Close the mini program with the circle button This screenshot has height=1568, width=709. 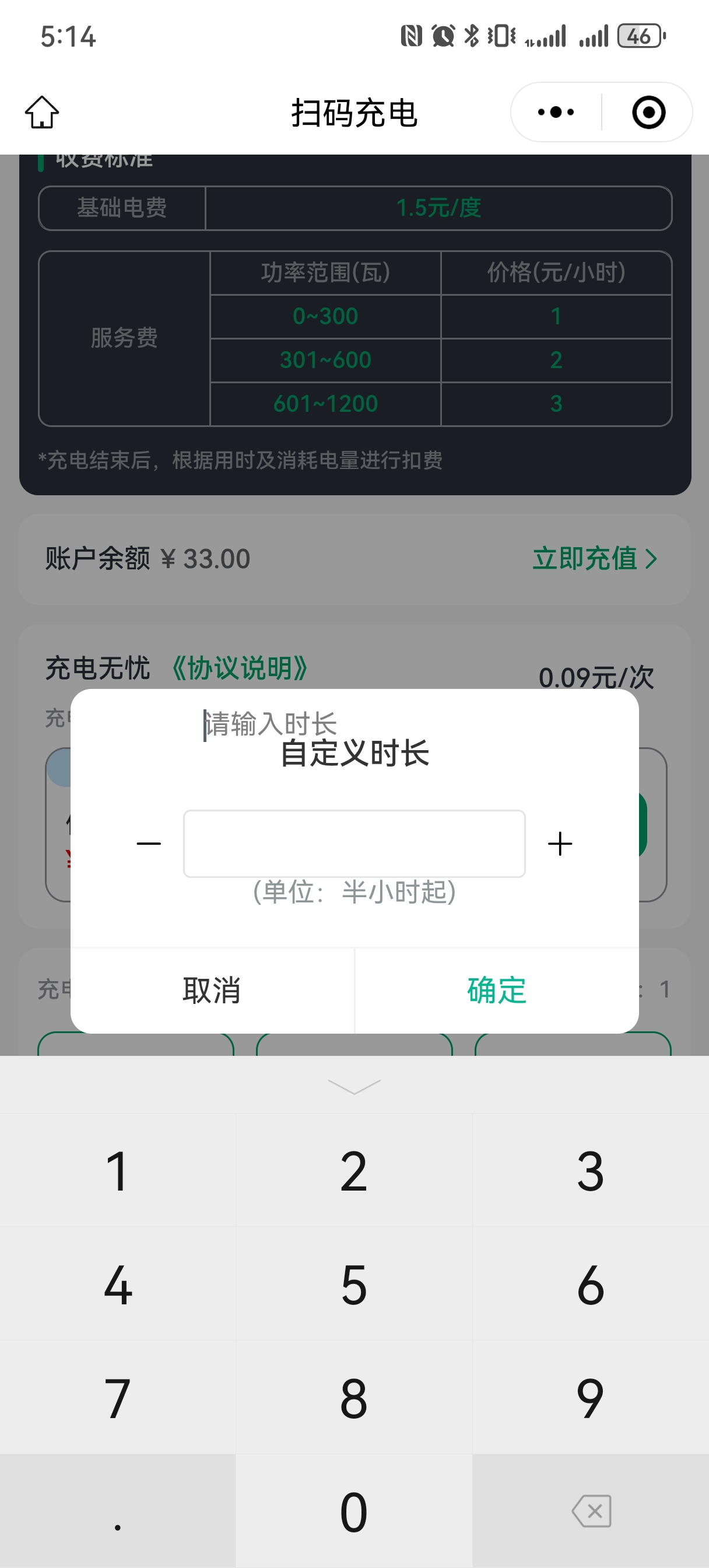coord(648,113)
